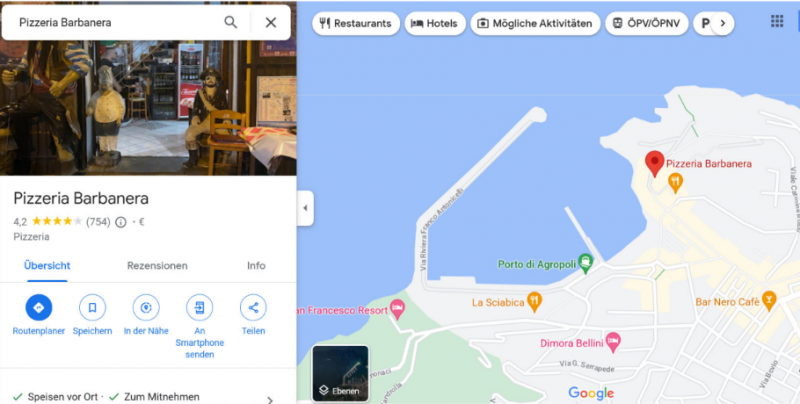Choose An Smartphone senden
The height and width of the screenshot is (404, 800).
200,308
